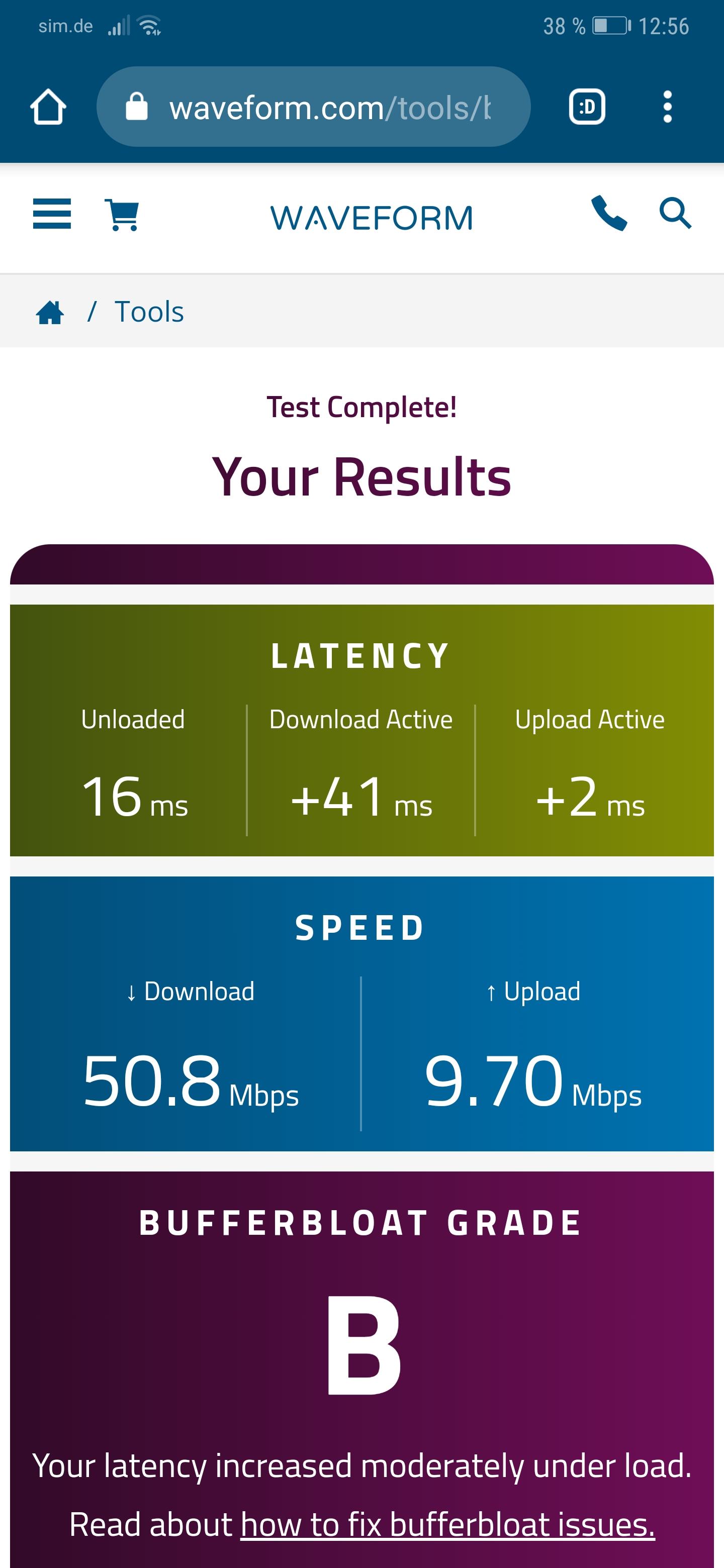Open the Tools breadcrumb link
The height and width of the screenshot is (1568, 724).
149,312
